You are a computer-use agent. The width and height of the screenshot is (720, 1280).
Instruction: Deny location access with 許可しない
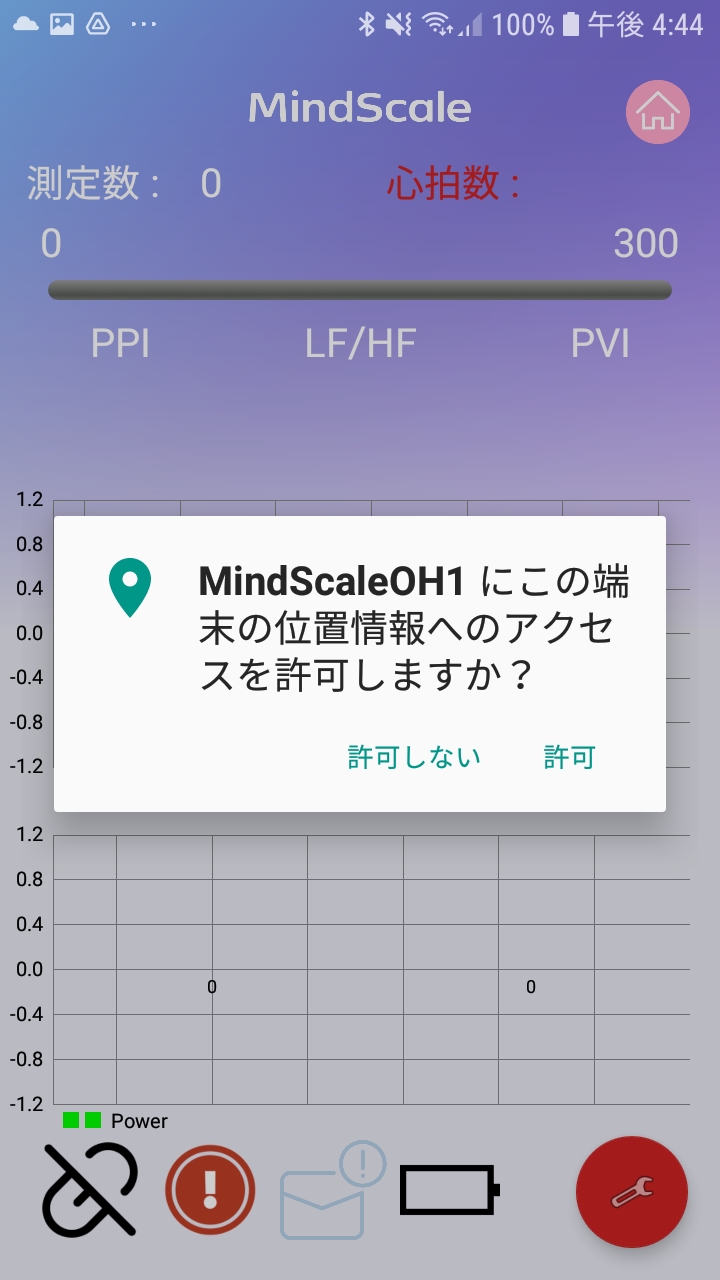tap(414, 757)
